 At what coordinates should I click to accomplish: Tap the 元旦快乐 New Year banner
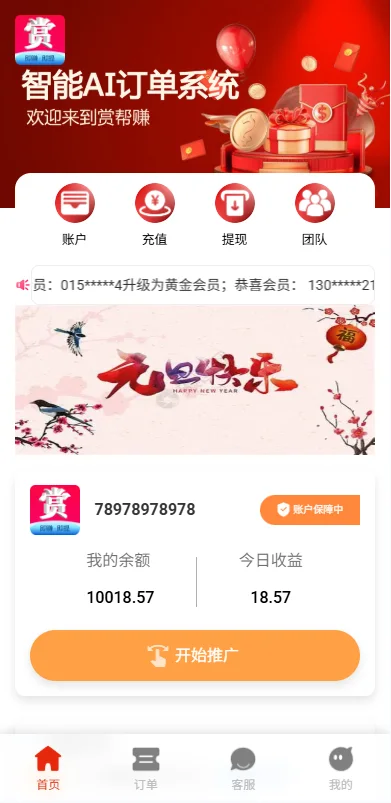[x=195, y=380]
